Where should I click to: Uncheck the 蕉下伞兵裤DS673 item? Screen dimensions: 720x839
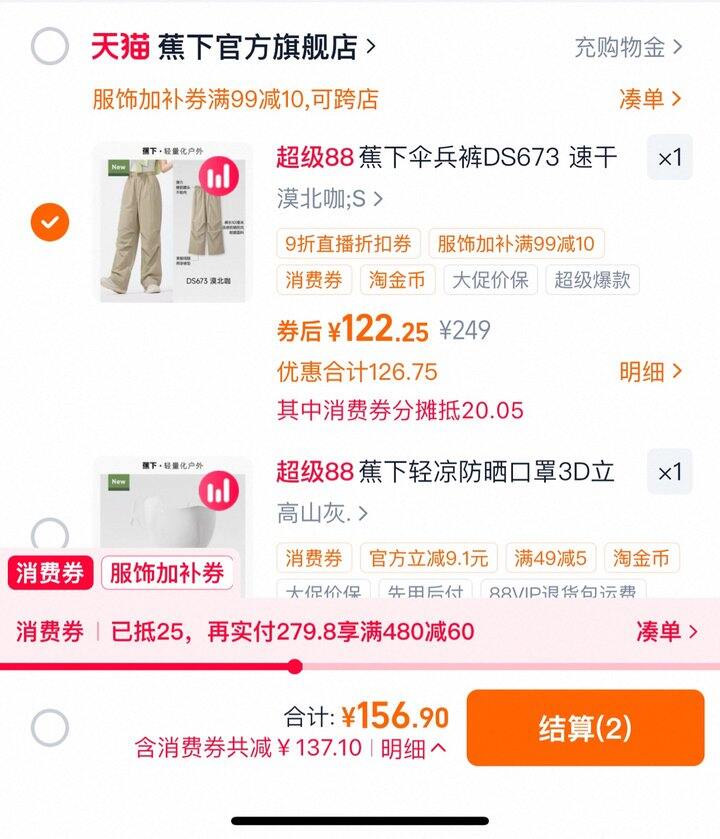point(50,221)
